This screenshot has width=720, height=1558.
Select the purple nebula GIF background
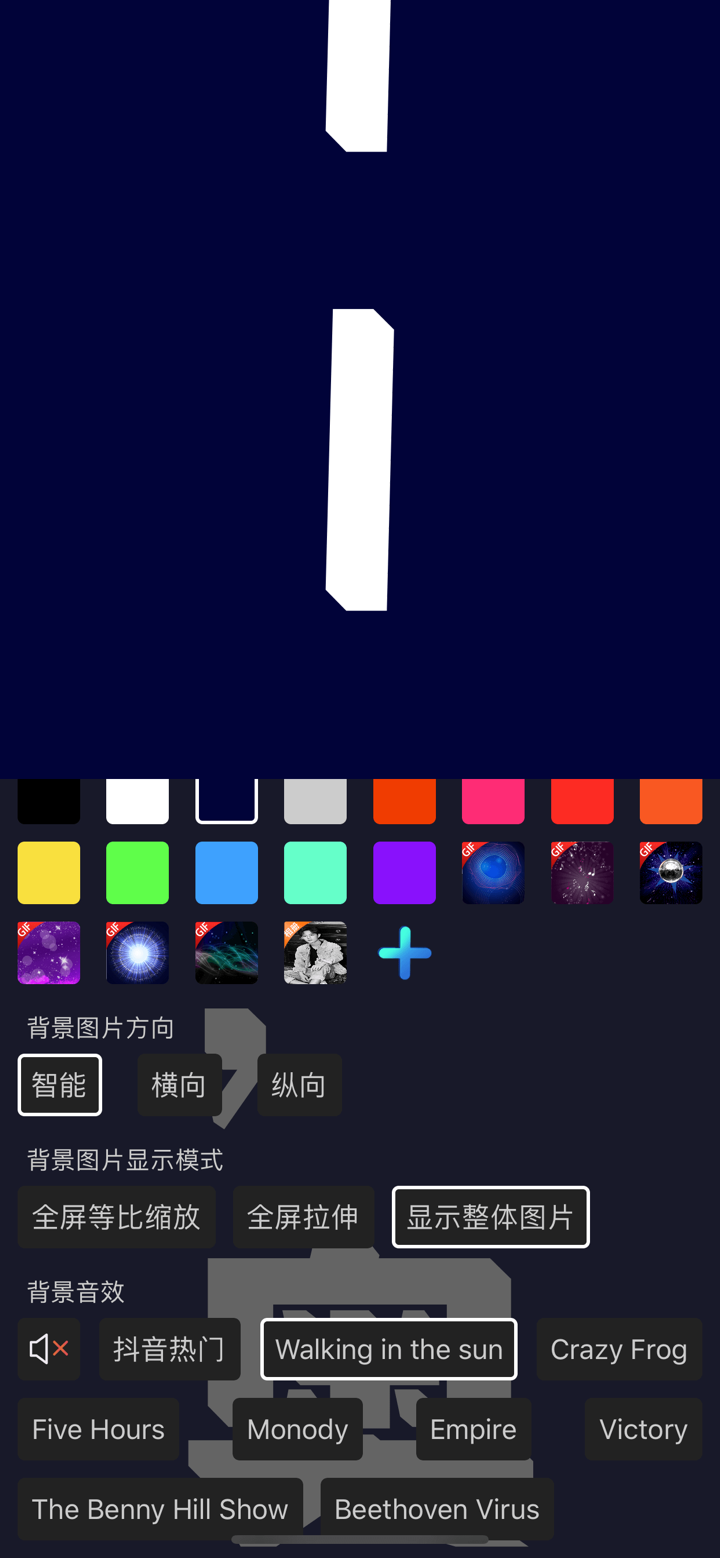[48, 953]
